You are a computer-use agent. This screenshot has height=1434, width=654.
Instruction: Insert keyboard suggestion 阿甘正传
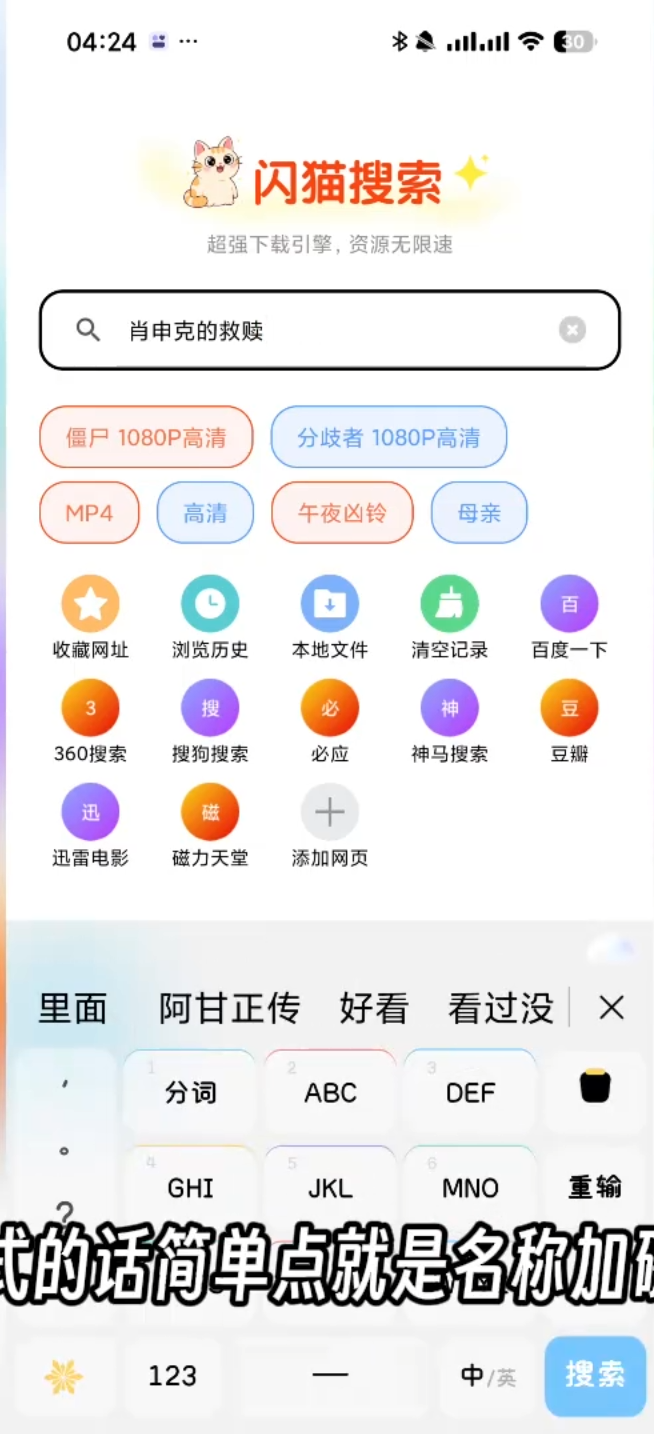(x=229, y=1009)
